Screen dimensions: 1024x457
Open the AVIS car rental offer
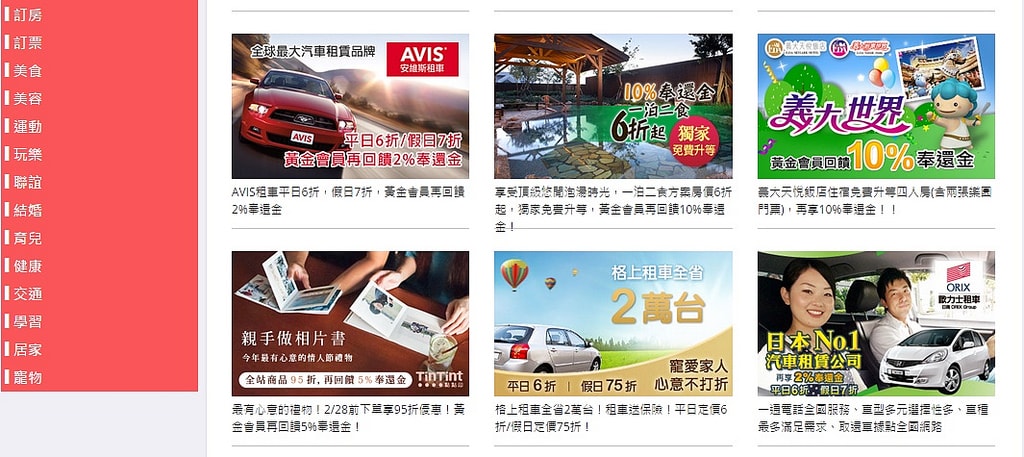pyautogui.click(x=350, y=106)
